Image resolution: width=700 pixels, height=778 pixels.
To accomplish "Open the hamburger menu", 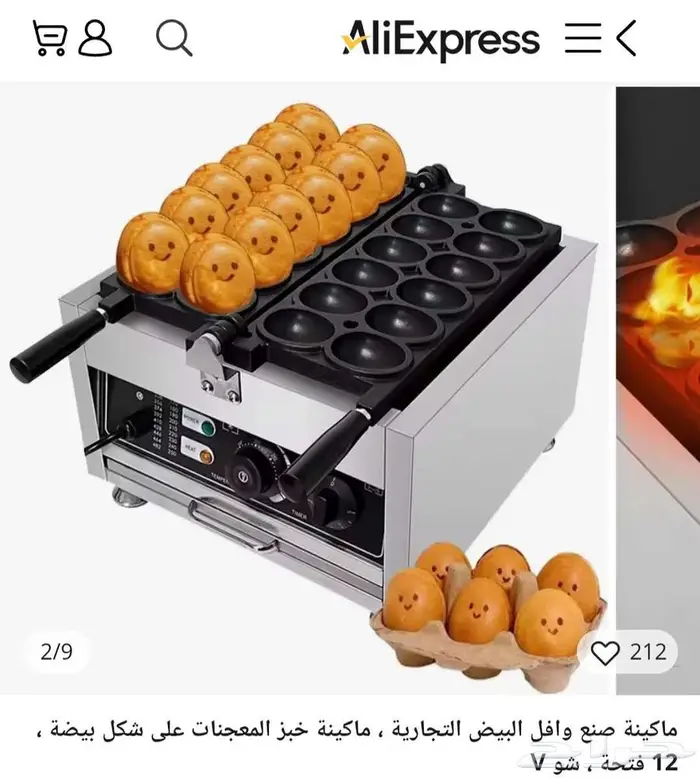I will (x=583, y=39).
